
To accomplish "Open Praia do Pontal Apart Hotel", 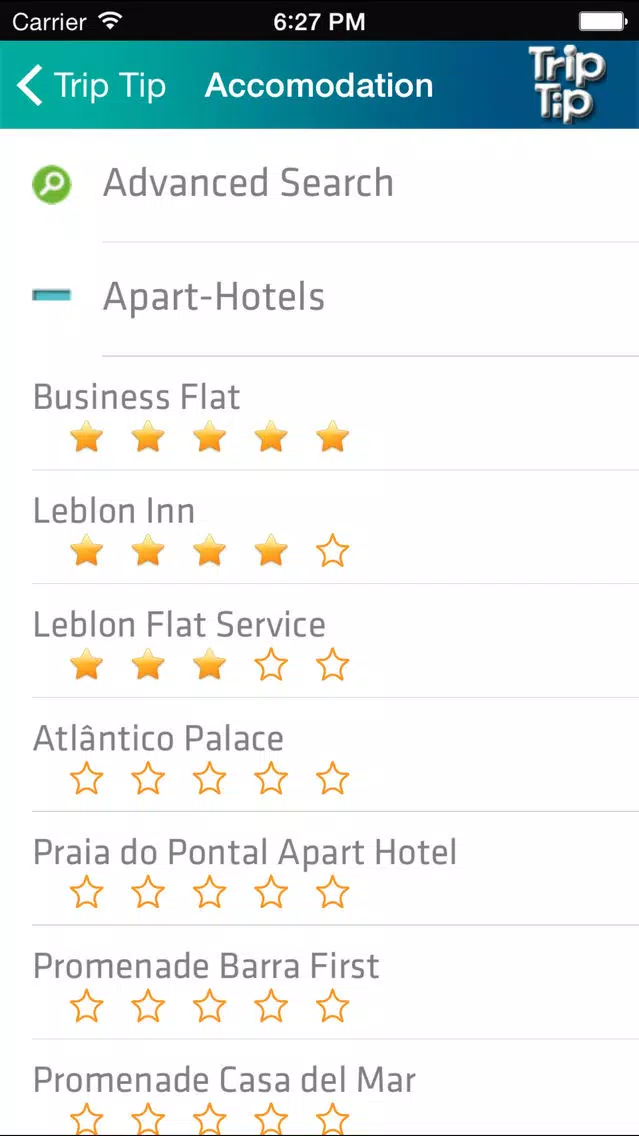I will (x=320, y=868).
